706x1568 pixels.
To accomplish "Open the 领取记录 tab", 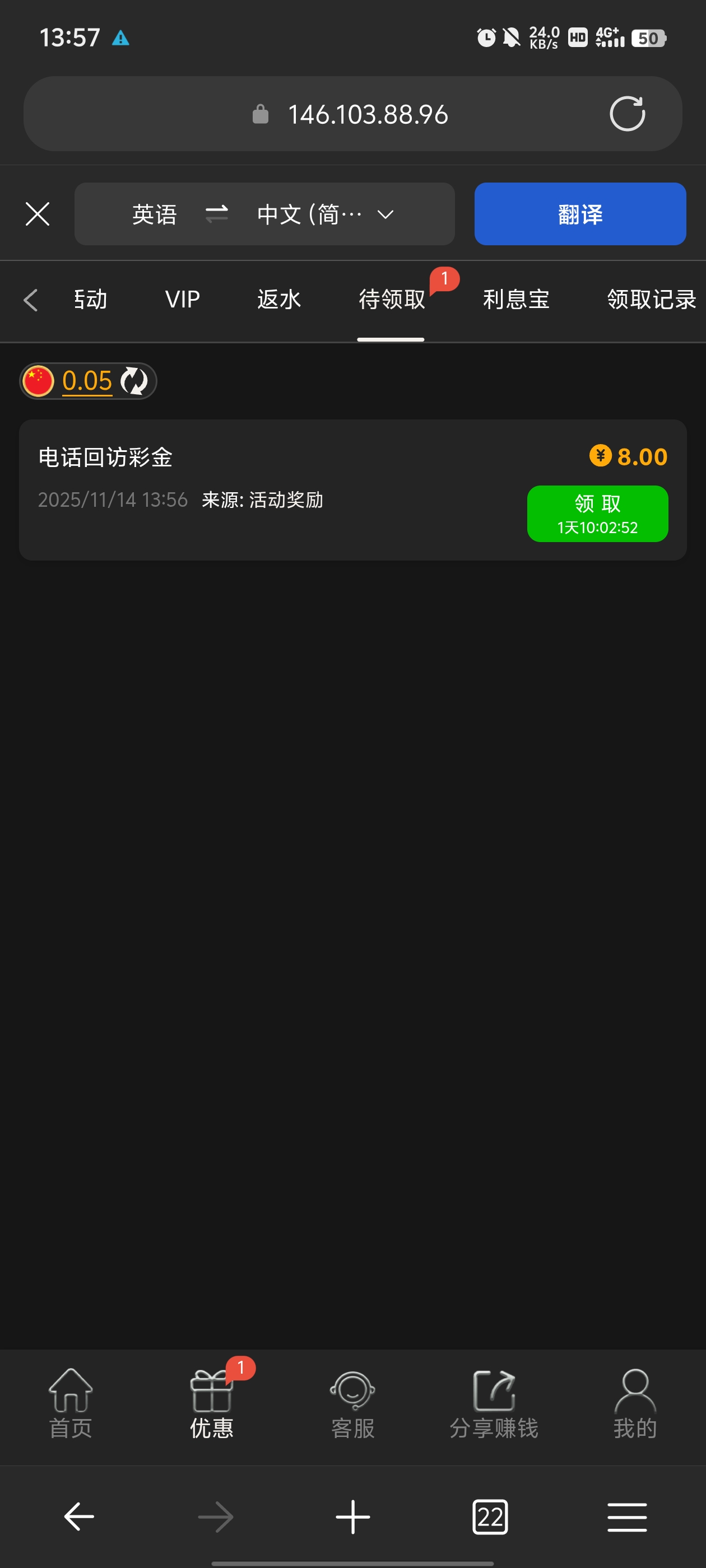I will pos(651,300).
